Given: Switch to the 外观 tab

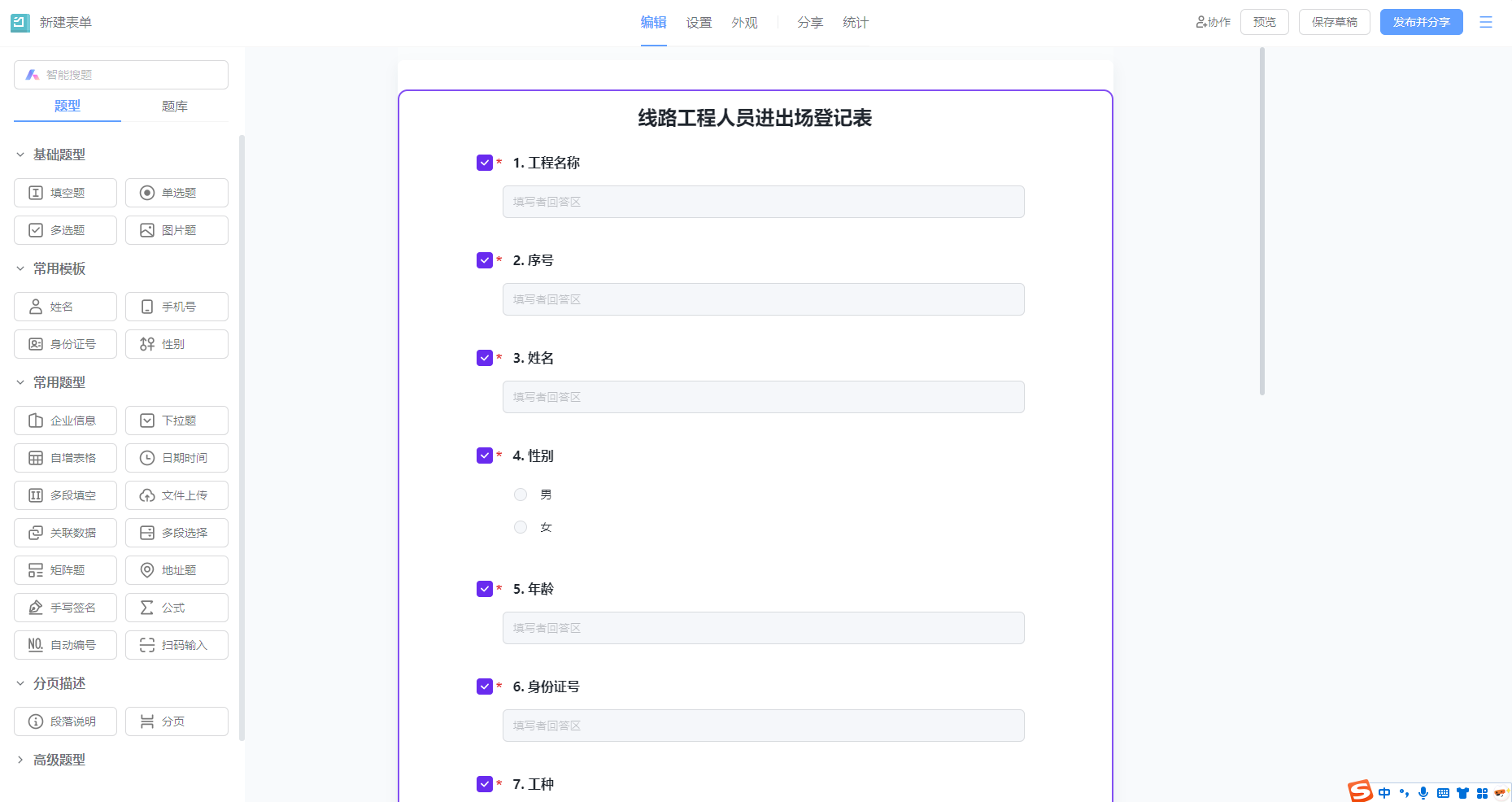Looking at the screenshot, I should point(744,23).
